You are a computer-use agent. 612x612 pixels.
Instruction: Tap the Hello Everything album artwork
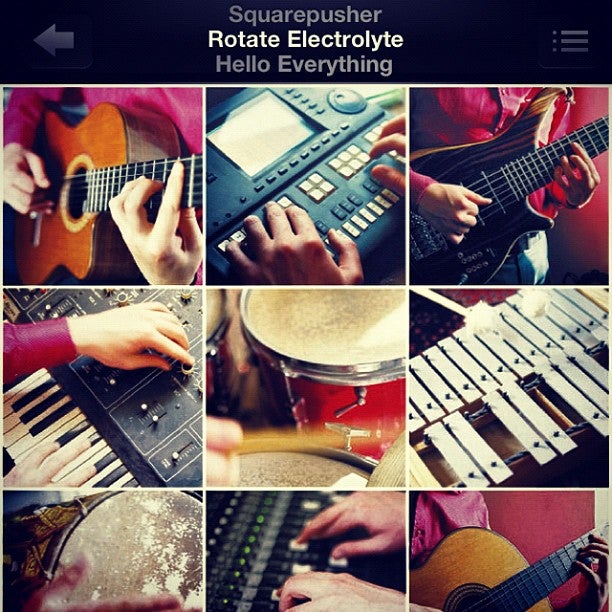click(306, 348)
